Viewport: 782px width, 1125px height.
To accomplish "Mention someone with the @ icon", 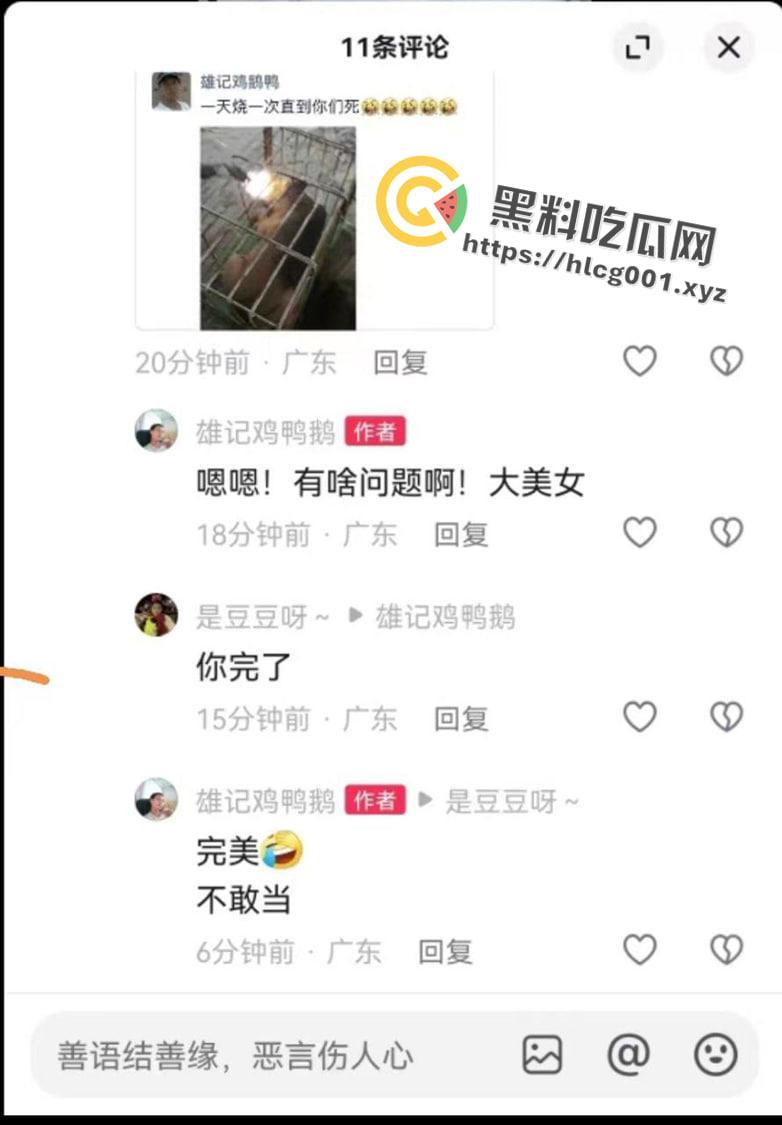I will pyautogui.click(x=628, y=1055).
